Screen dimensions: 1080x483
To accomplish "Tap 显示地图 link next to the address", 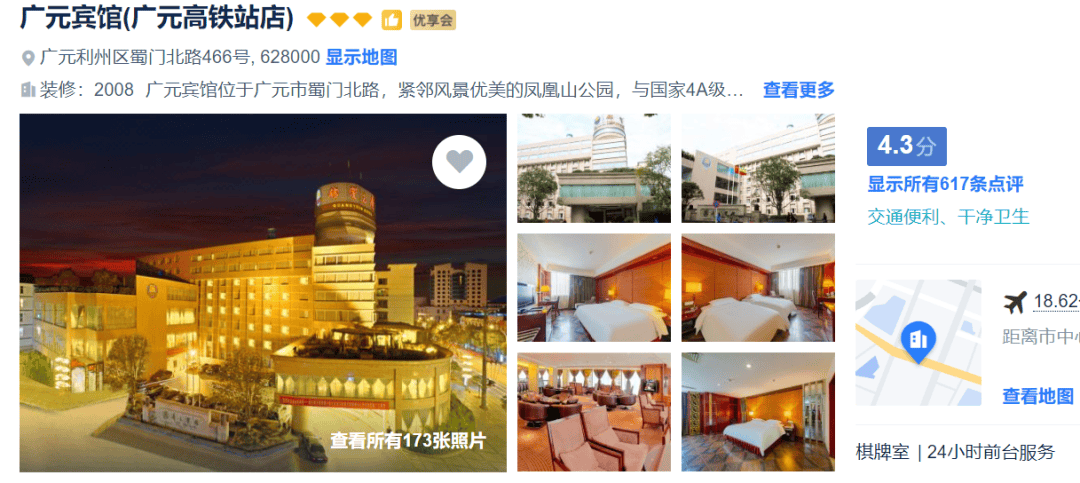I will [x=361, y=57].
